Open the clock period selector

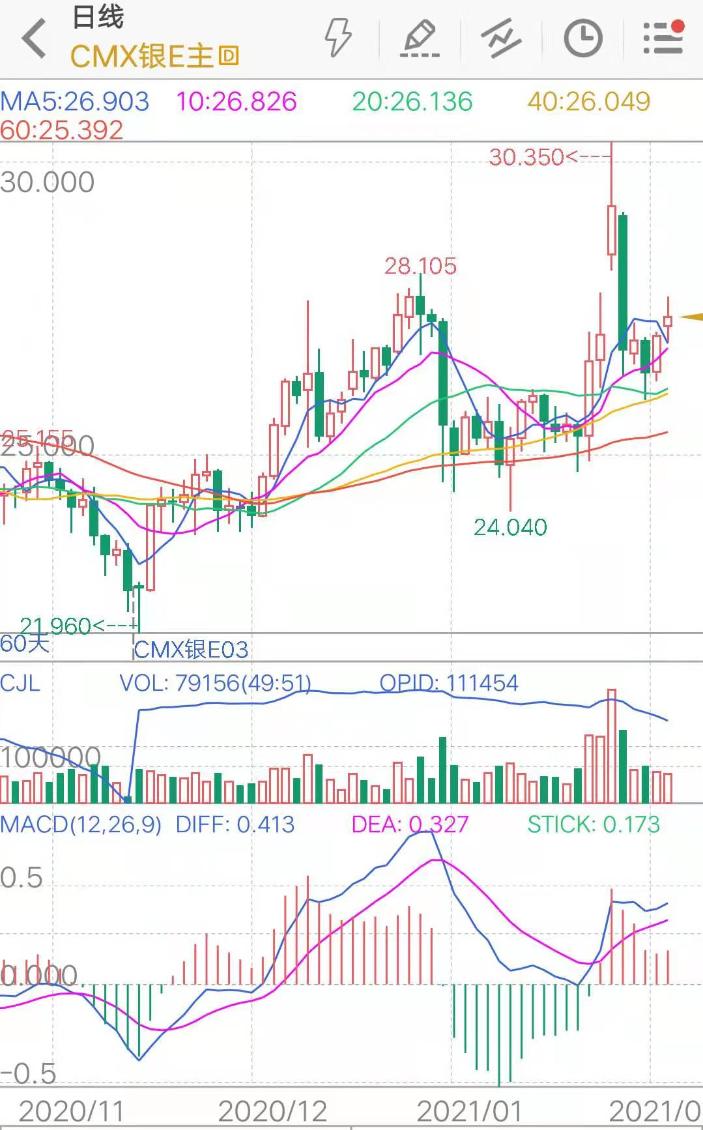click(583, 38)
